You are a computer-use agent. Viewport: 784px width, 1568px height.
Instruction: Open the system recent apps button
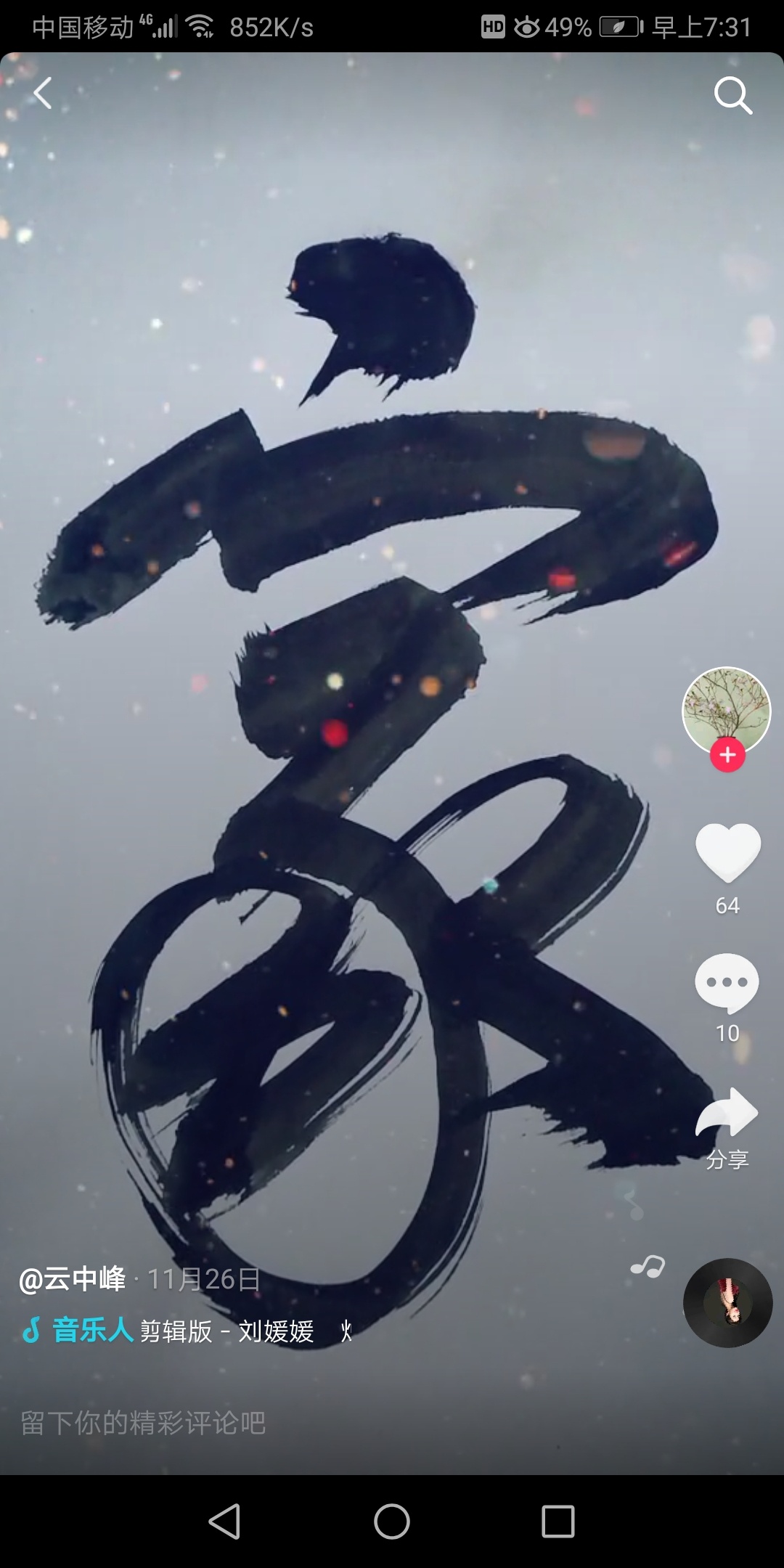pyautogui.click(x=558, y=1521)
